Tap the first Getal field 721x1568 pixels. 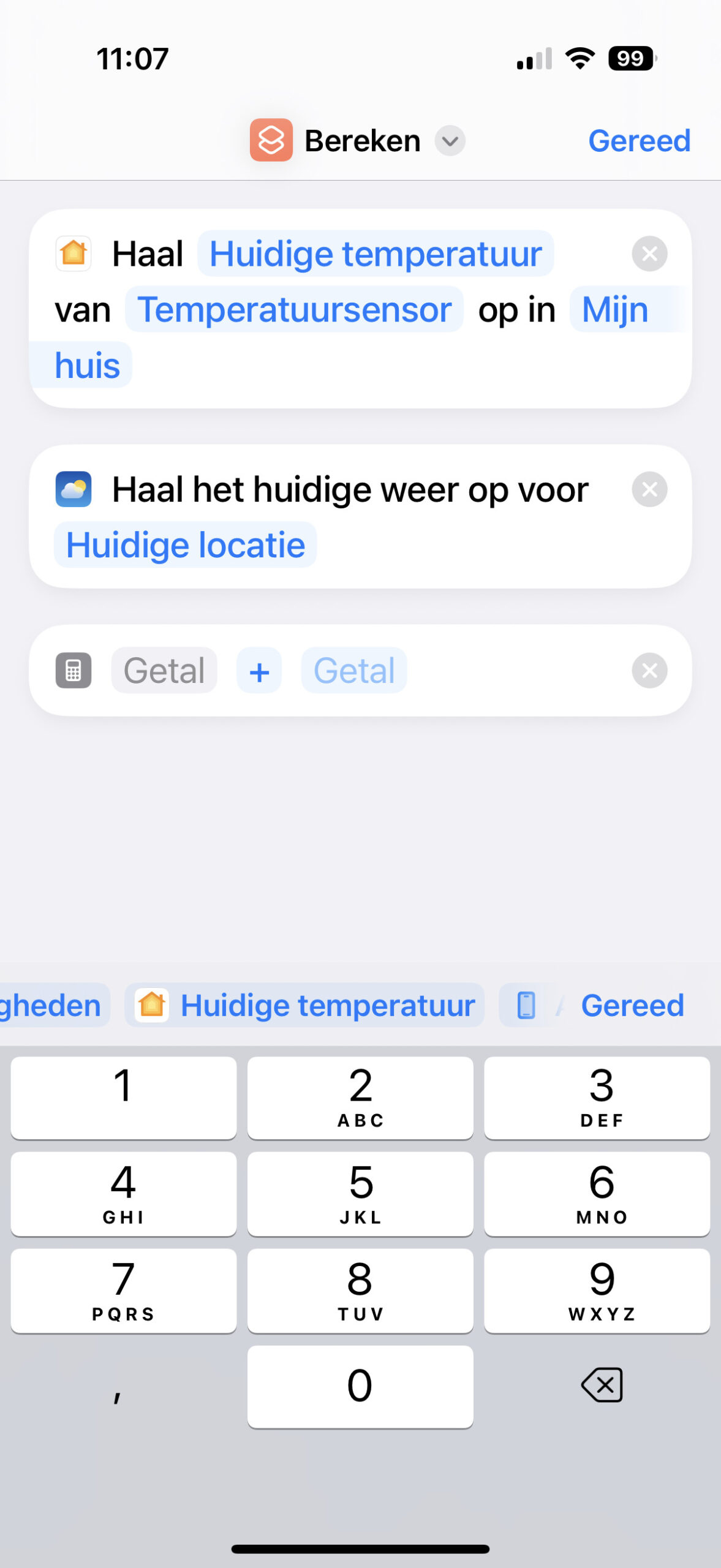point(164,670)
